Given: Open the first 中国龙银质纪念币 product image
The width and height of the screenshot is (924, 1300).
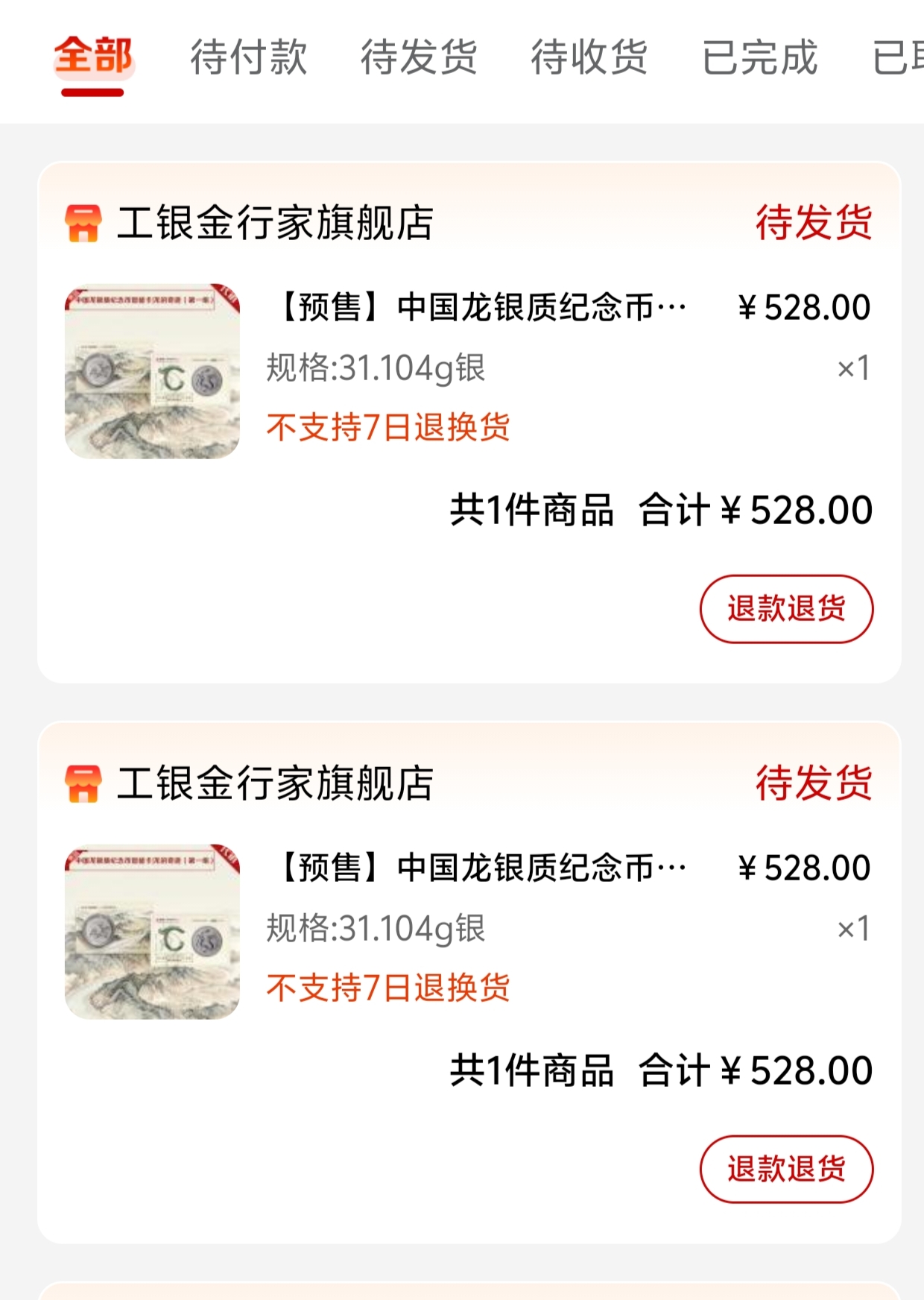Looking at the screenshot, I should [x=152, y=371].
